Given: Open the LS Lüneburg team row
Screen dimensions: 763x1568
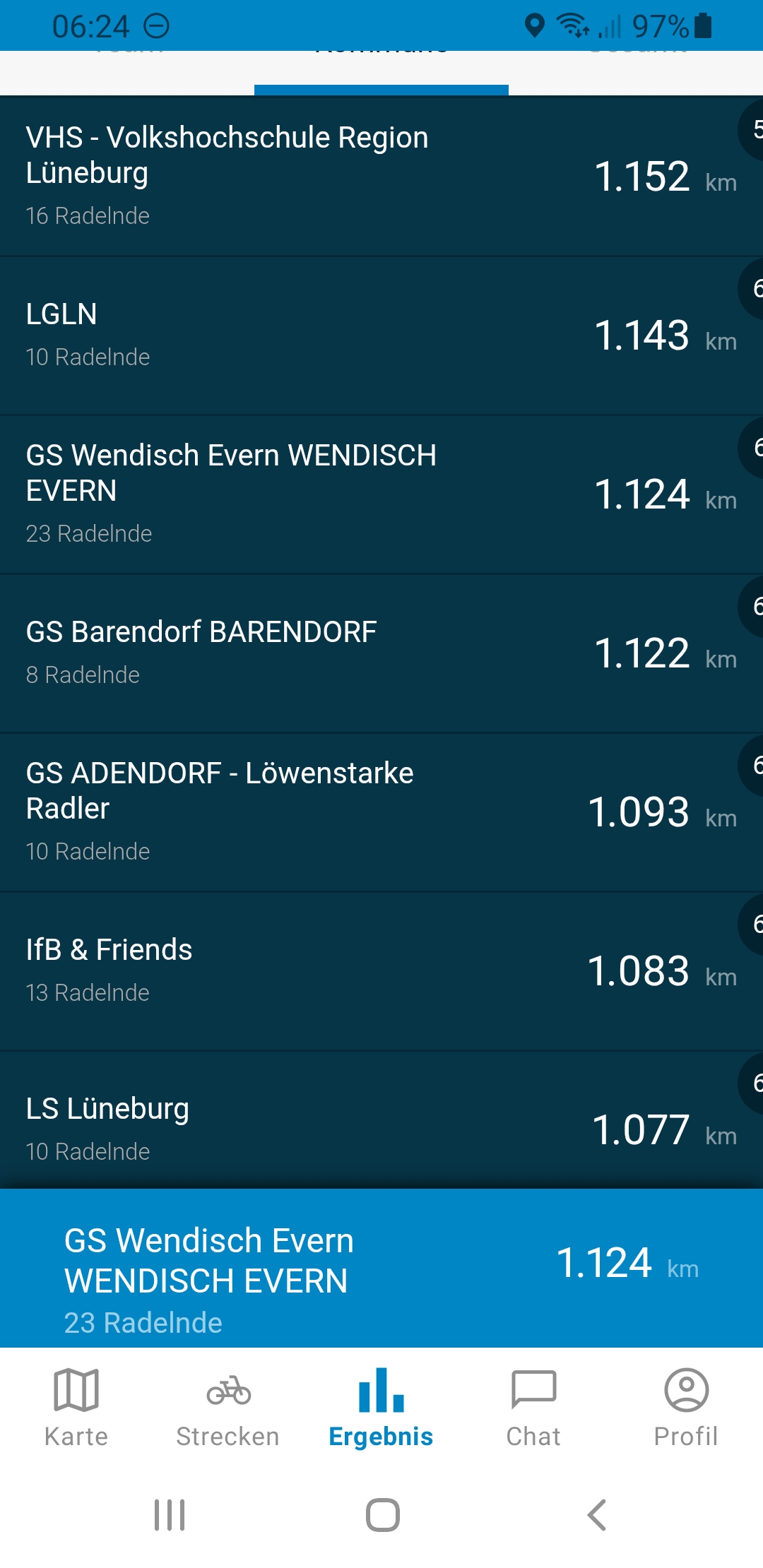Looking at the screenshot, I should pyautogui.click(x=381, y=1120).
